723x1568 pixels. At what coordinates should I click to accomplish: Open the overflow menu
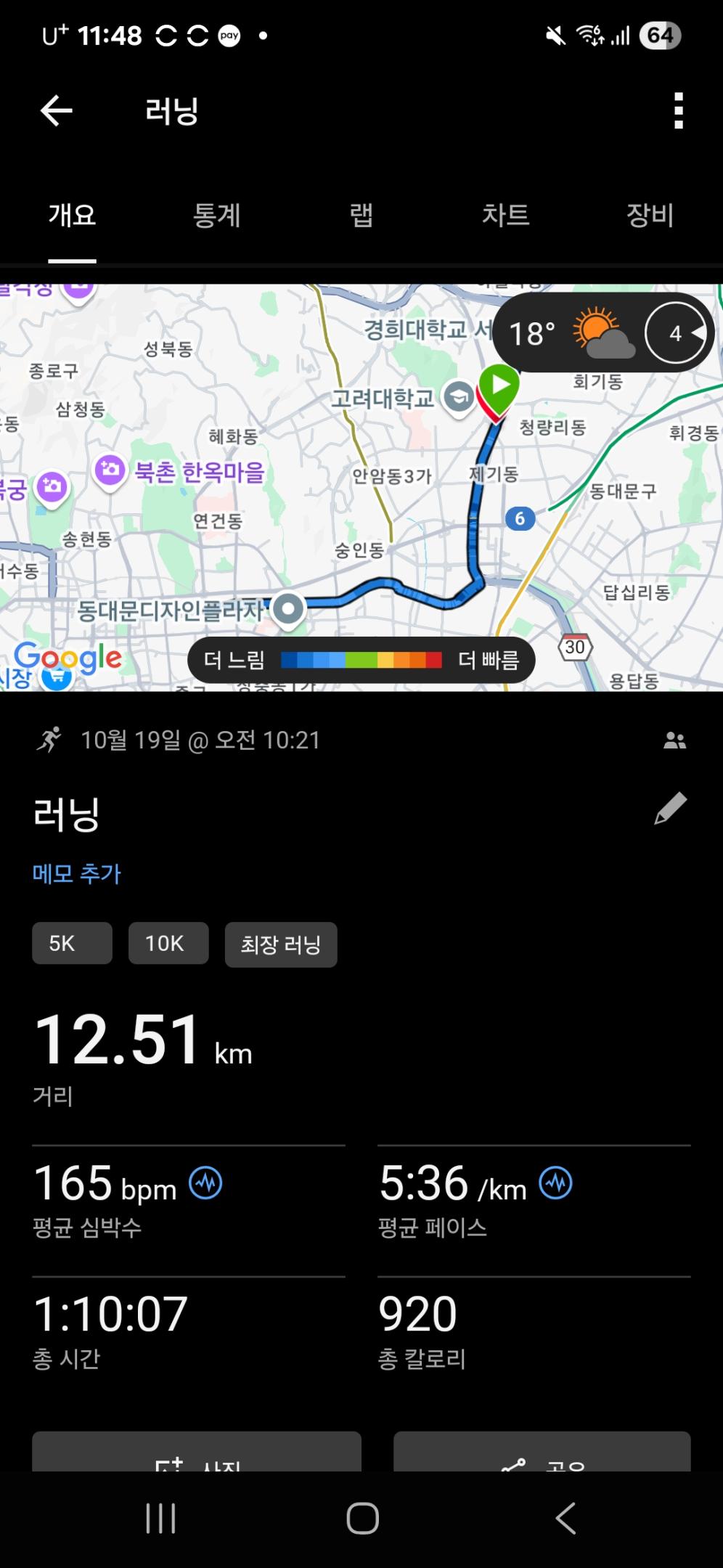click(x=678, y=111)
